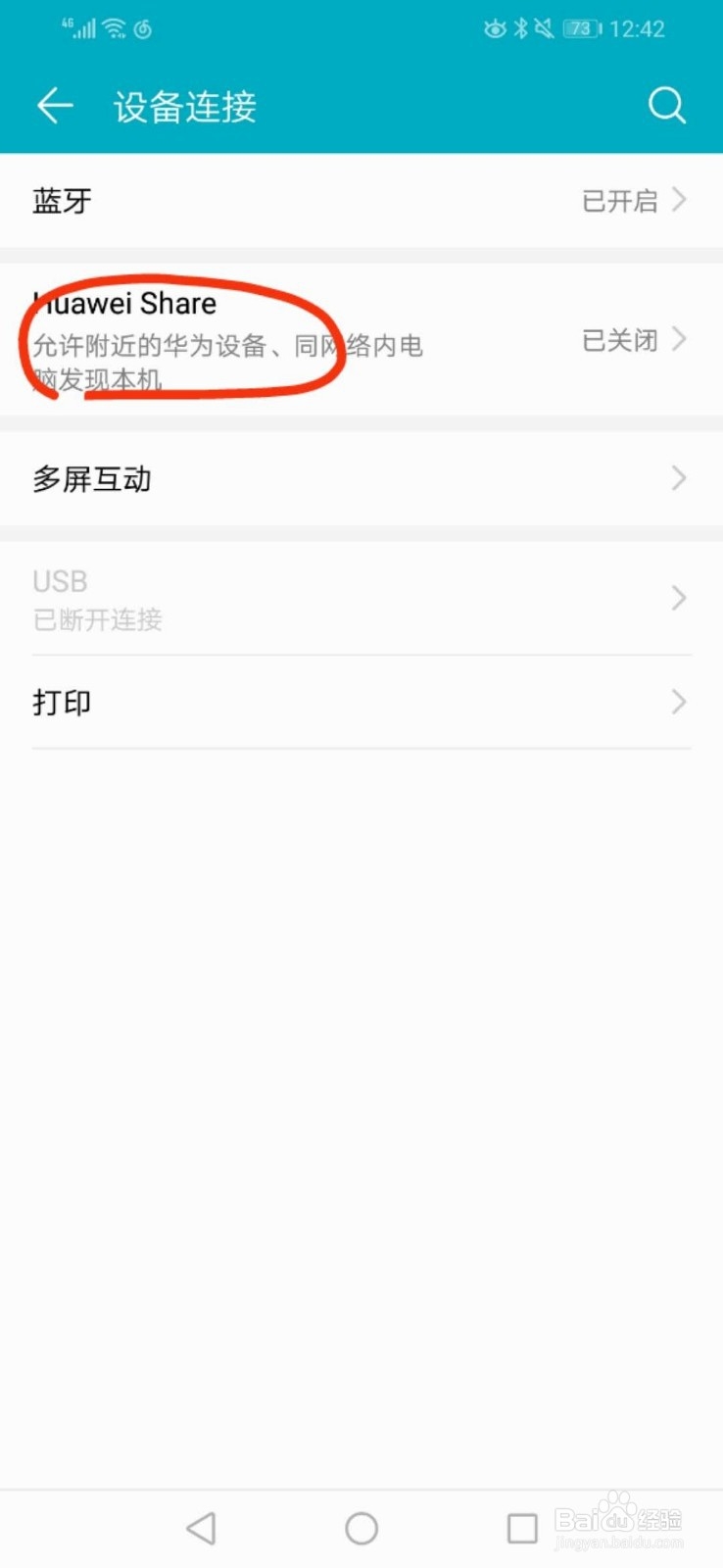Tap the eye comfort icon in status bar
This screenshot has width=723, height=1568.
(x=495, y=29)
